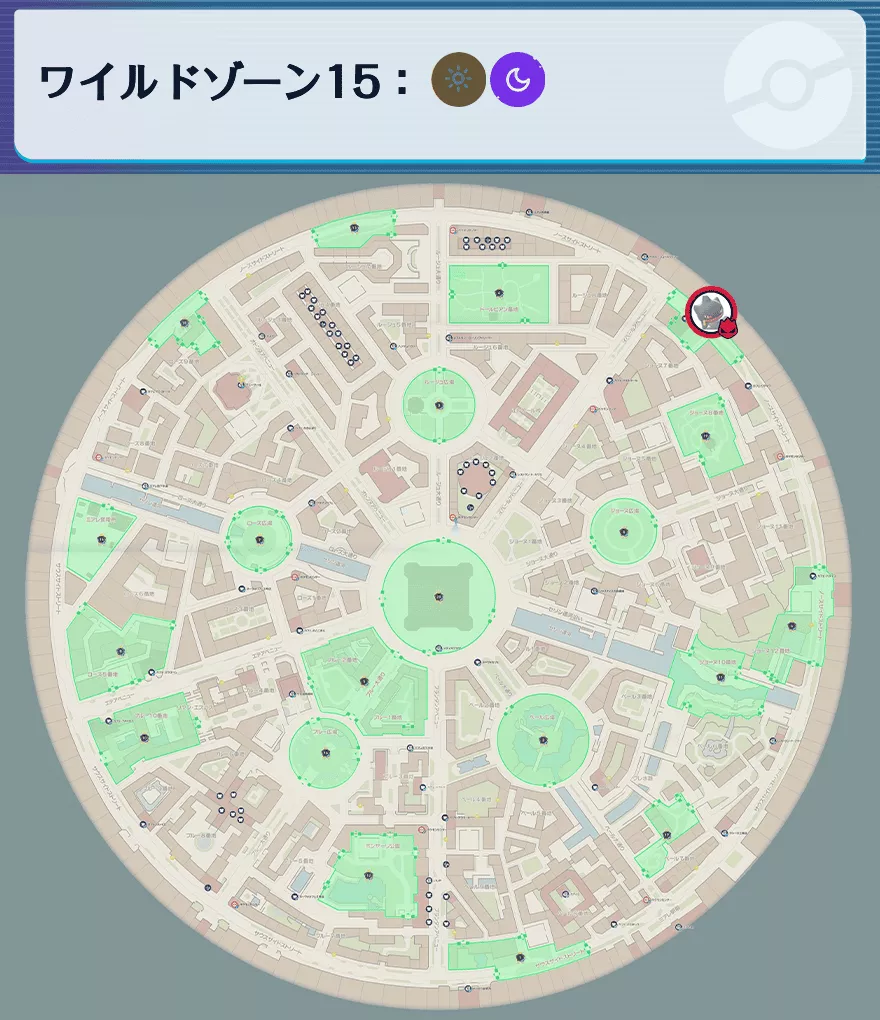
Task: Click the red battle emblem beside the Pokémon portrait
Action: coord(728,324)
